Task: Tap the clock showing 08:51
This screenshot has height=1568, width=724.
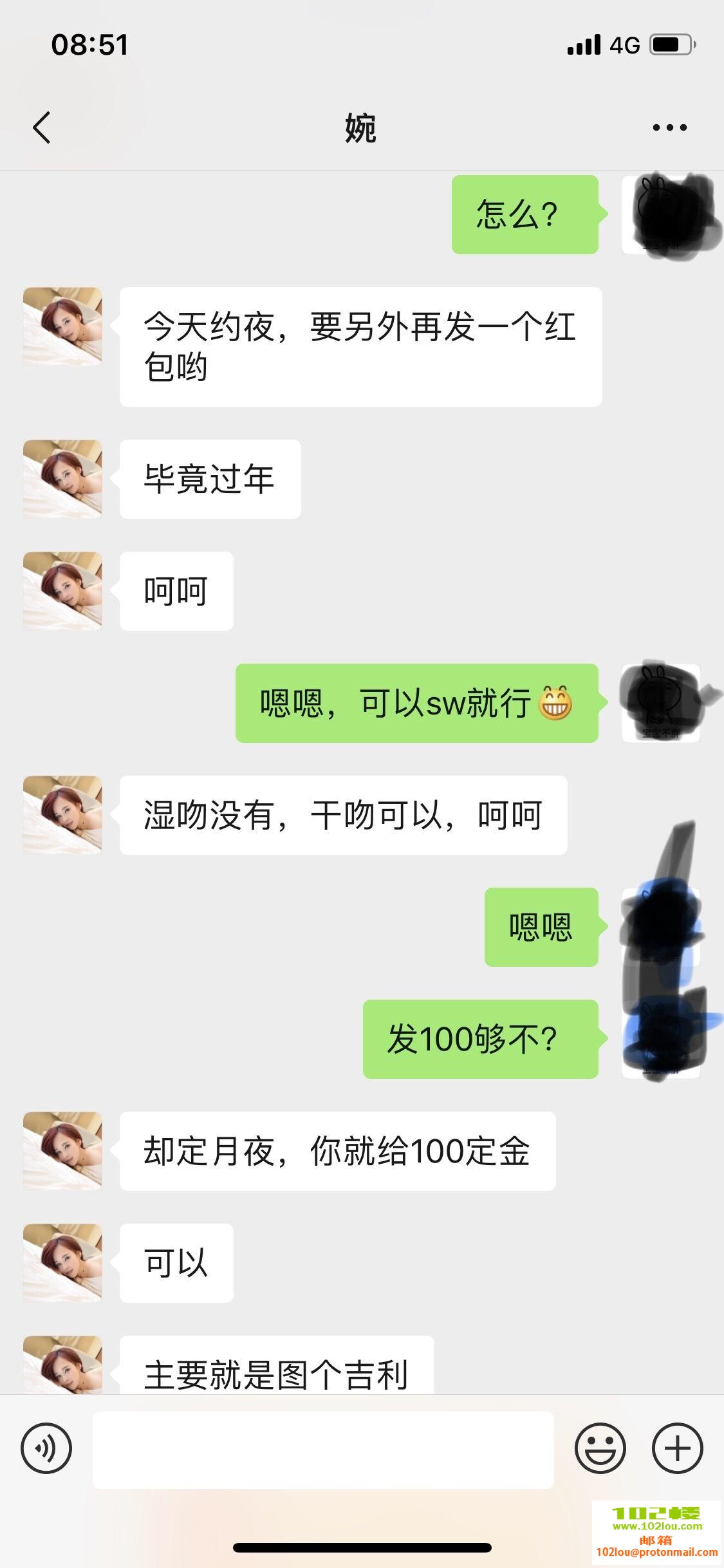Action: coord(91,44)
